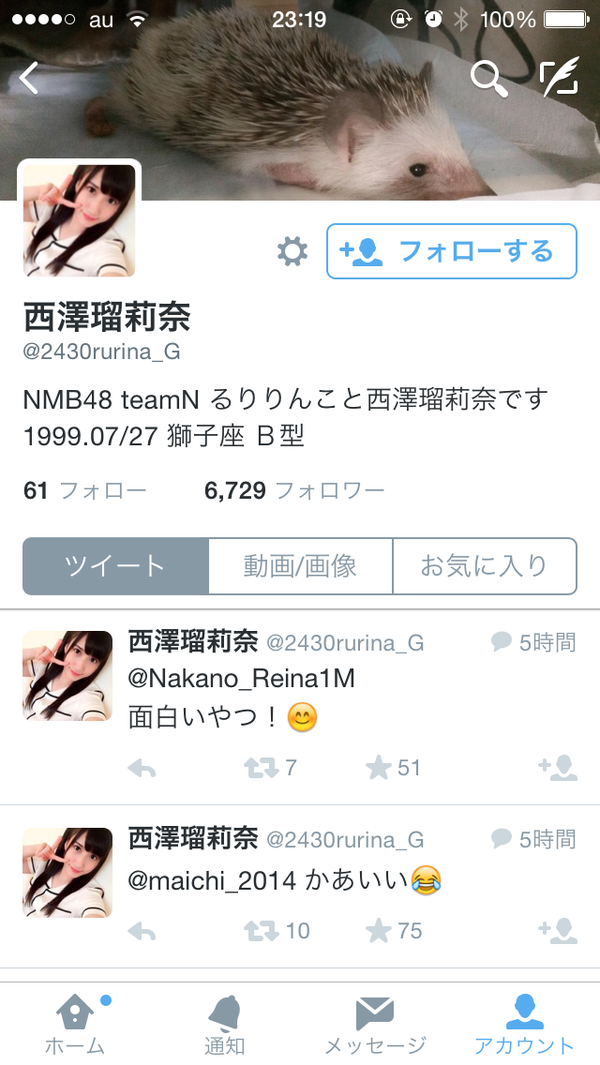Enlarge the profile picture of 西澤瑠莉奈
This screenshot has width=600, height=1065.
click(79, 221)
